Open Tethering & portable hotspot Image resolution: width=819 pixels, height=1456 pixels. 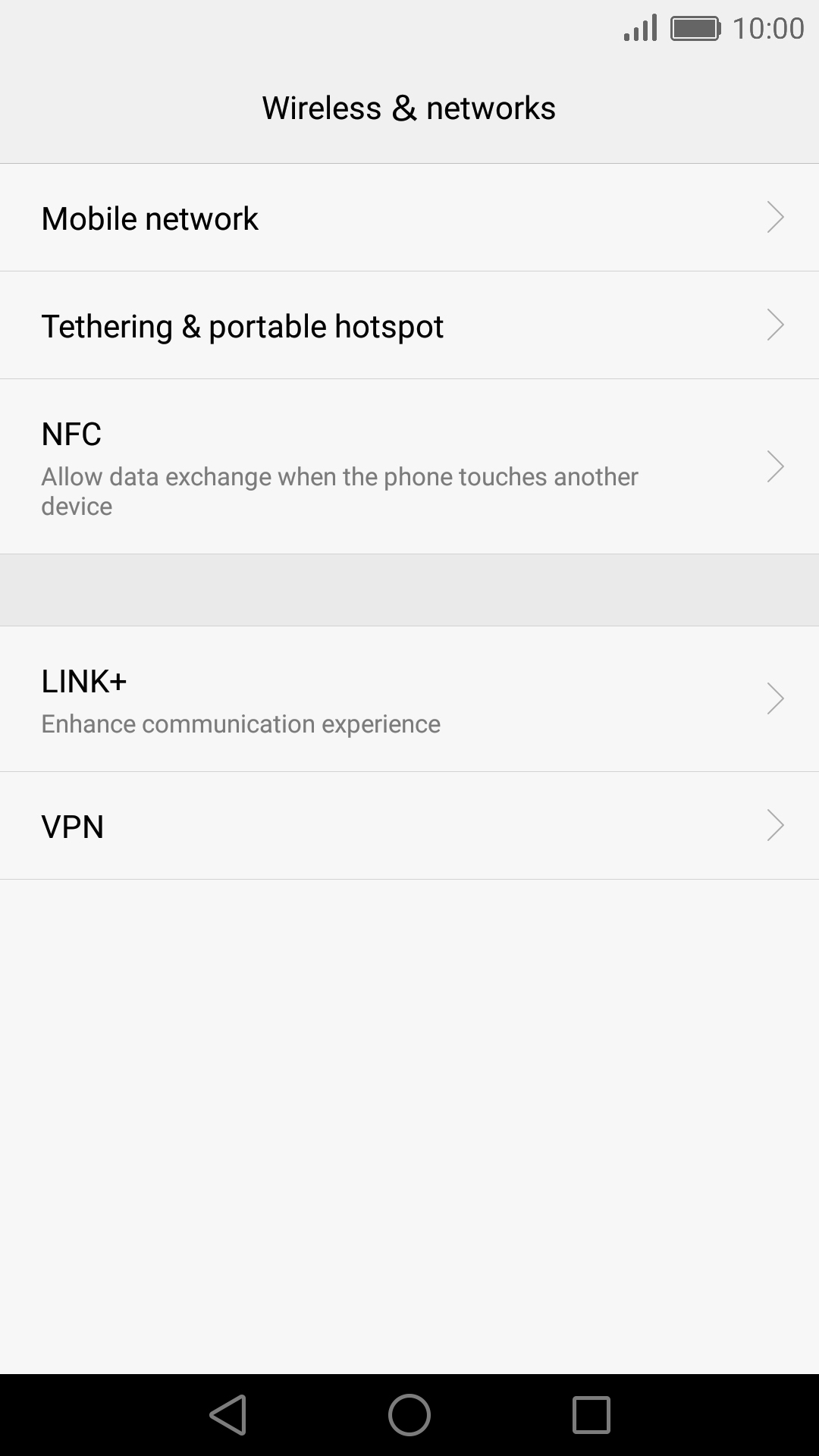(x=409, y=325)
